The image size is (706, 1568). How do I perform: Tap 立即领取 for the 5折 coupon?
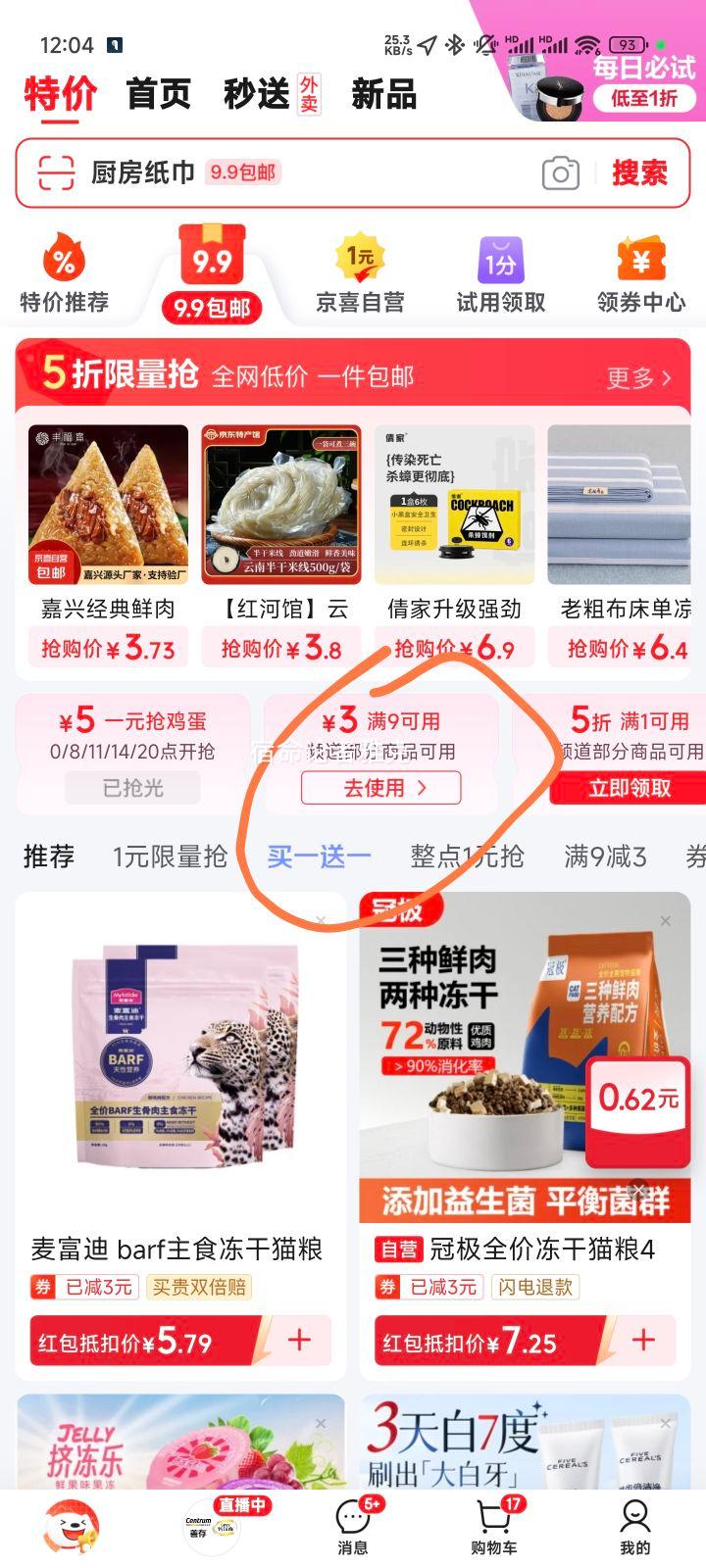pos(629,788)
